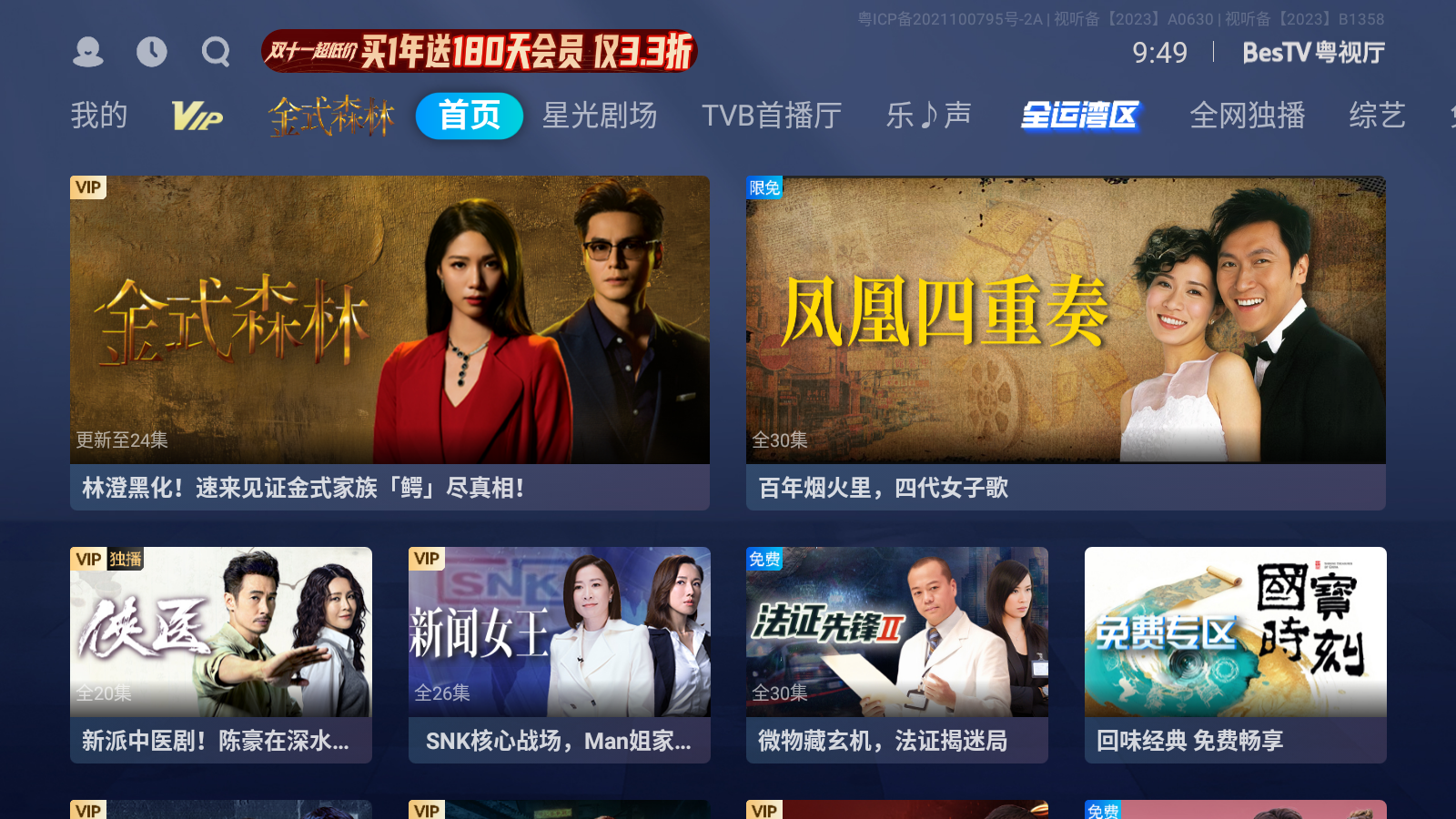Viewport: 1456px width, 819px height.
Task: Switch to the VIP tab
Action: click(197, 116)
